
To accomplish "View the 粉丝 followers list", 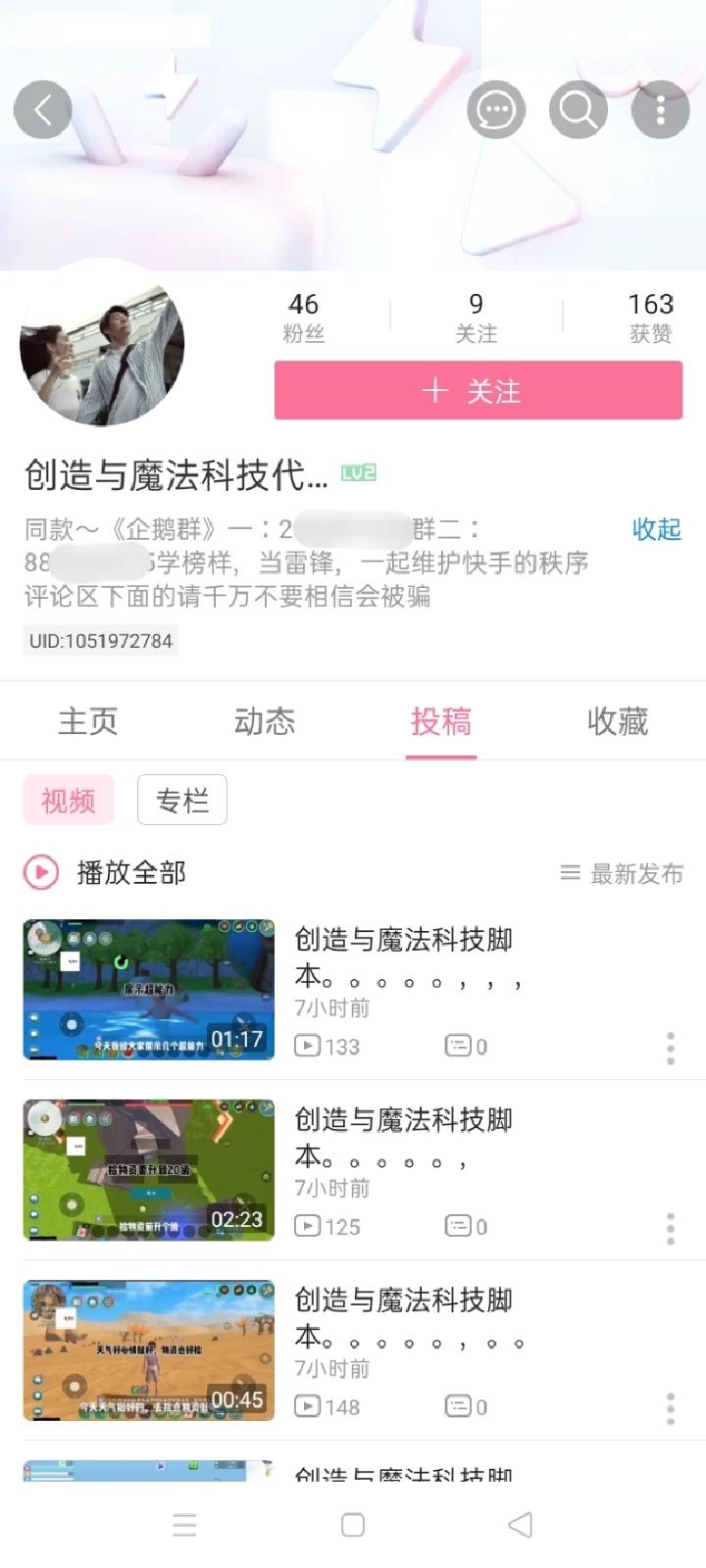I will click(303, 318).
